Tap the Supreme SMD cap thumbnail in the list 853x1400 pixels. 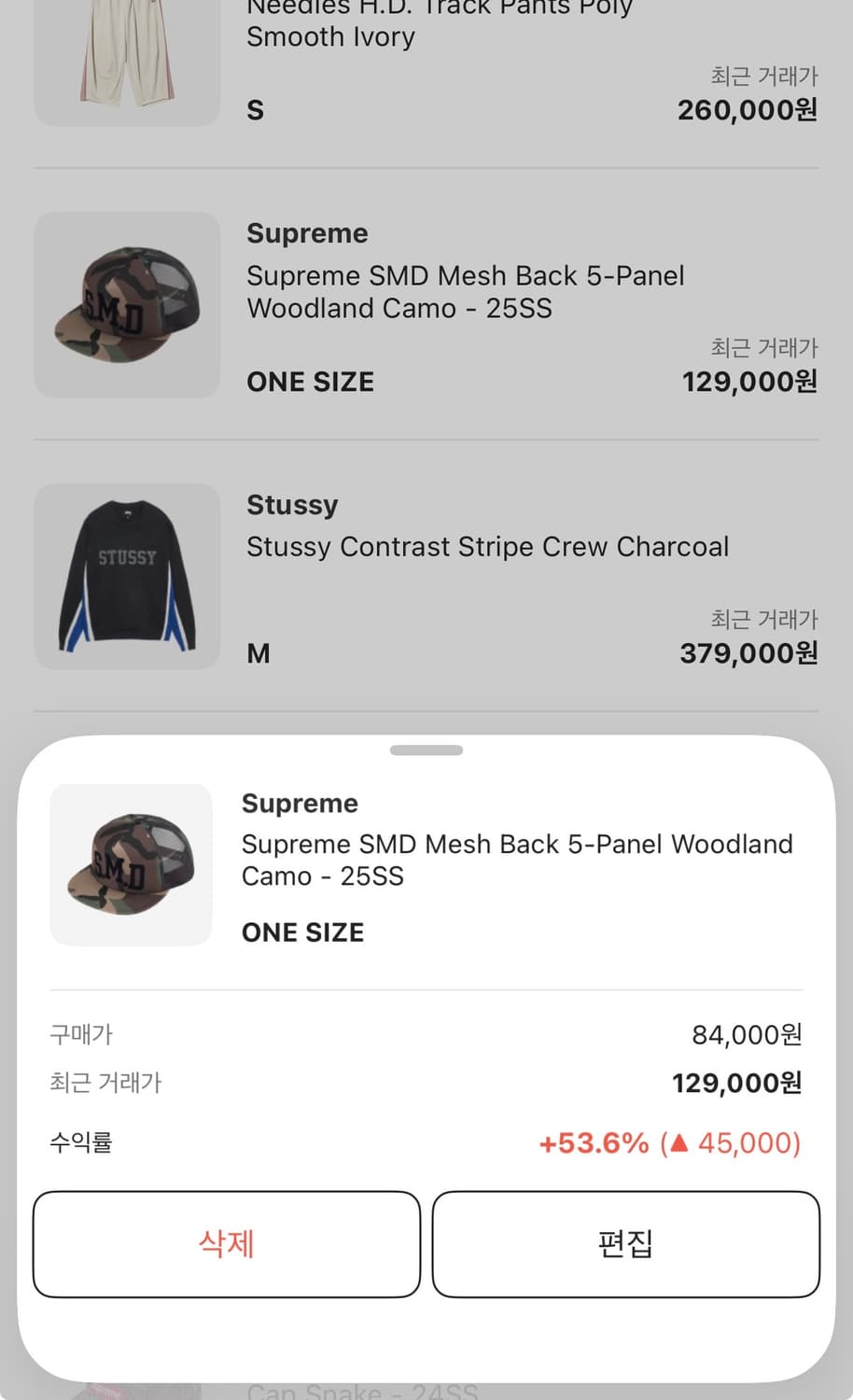click(x=127, y=303)
